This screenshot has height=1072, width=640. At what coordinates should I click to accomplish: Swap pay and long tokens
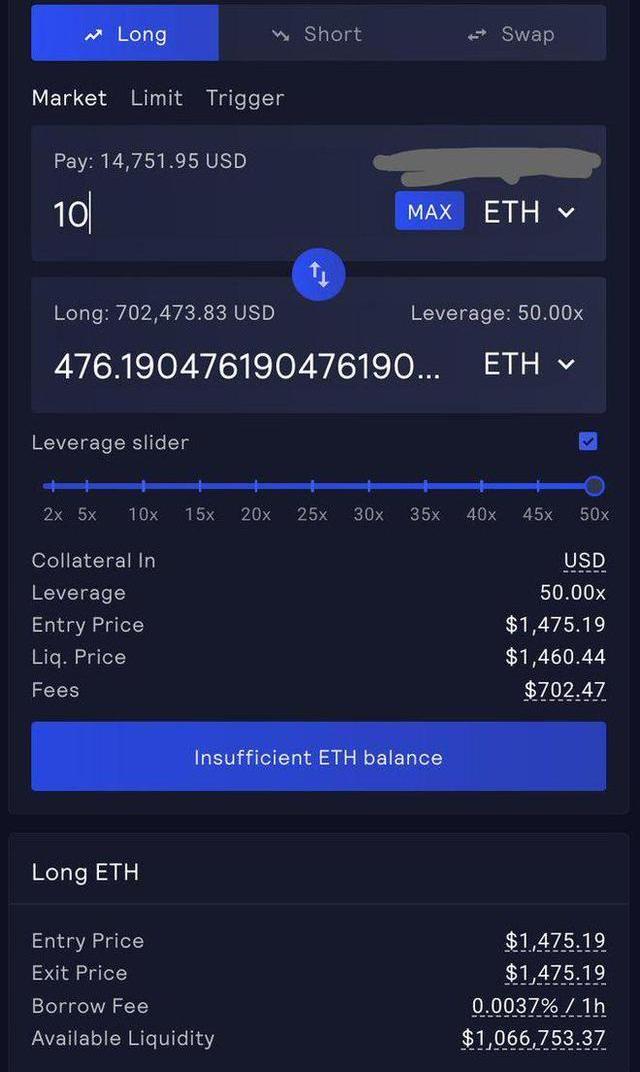click(x=318, y=274)
